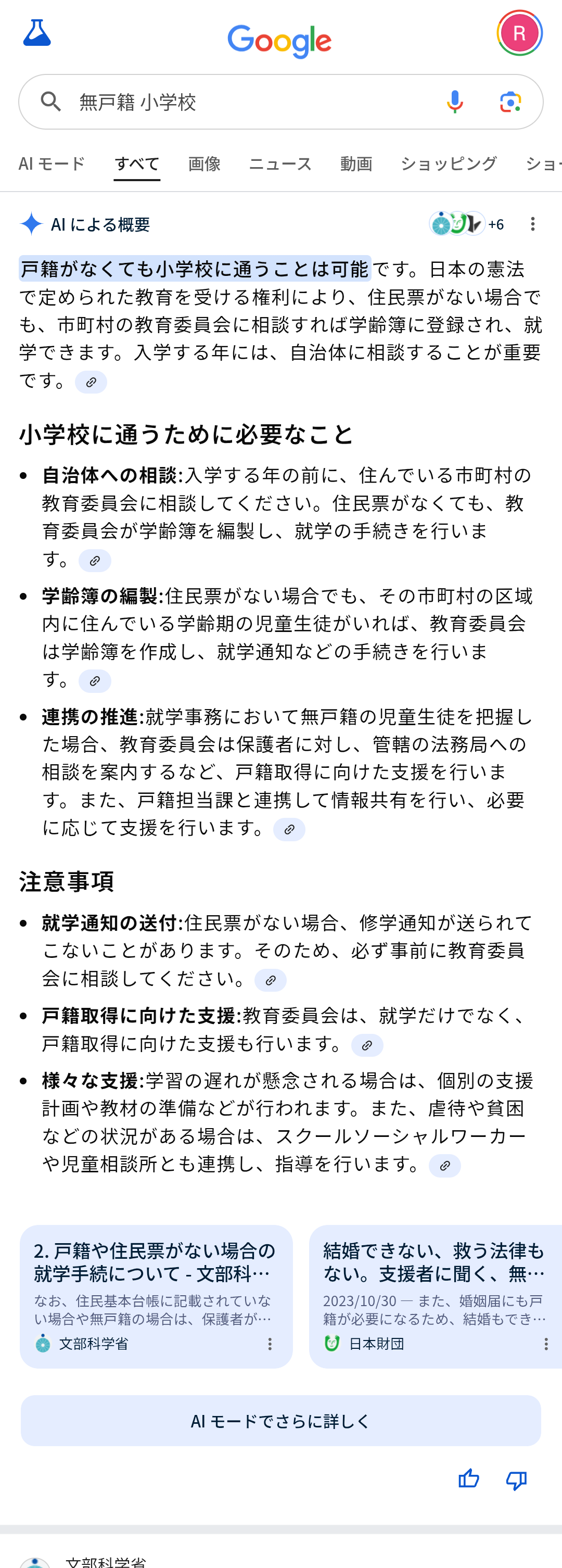Give the AI overview a thumbs up
The image size is (562, 1568).
pos(468,1478)
